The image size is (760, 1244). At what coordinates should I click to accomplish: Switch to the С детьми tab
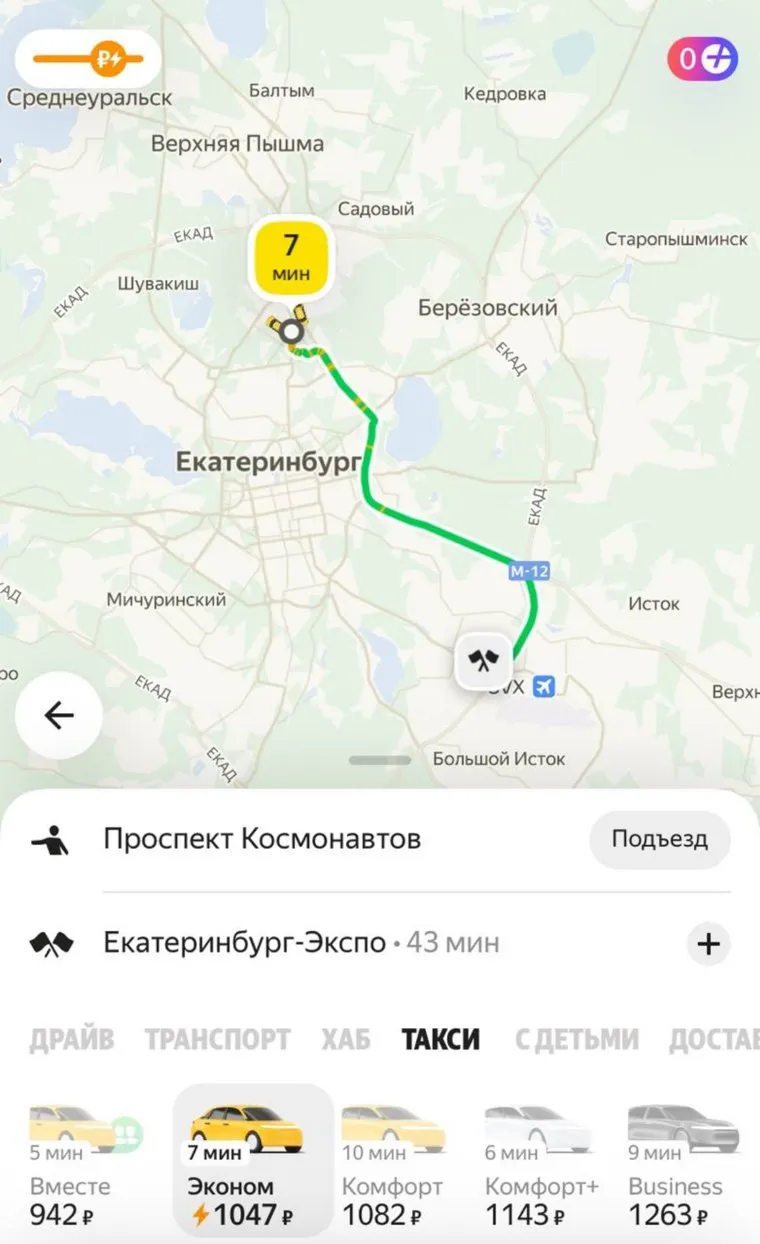pyautogui.click(x=576, y=1039)
